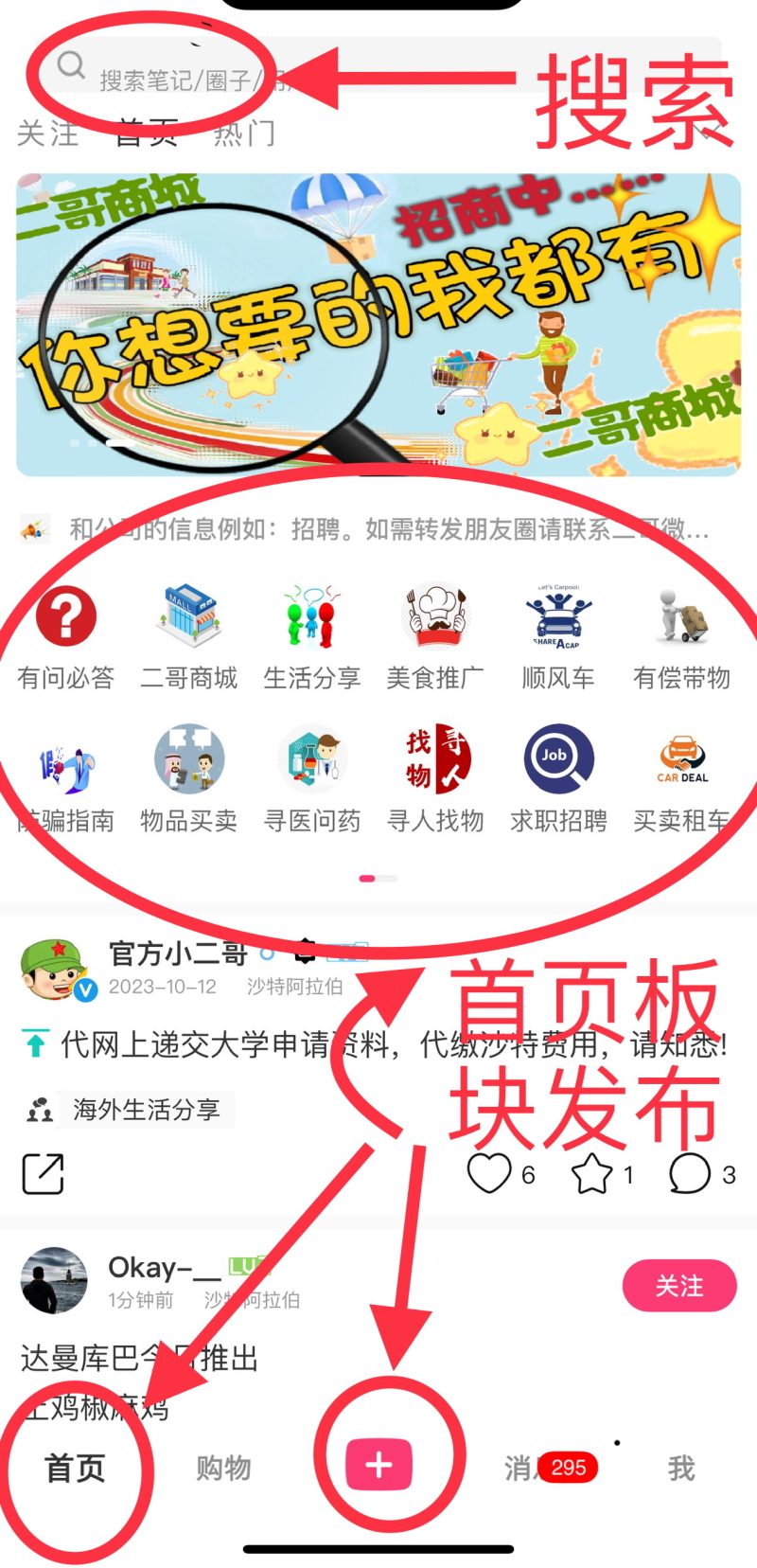Share 官方小二哥's post
Viewport: 757px width, 1568px height.
point(44,1174)
